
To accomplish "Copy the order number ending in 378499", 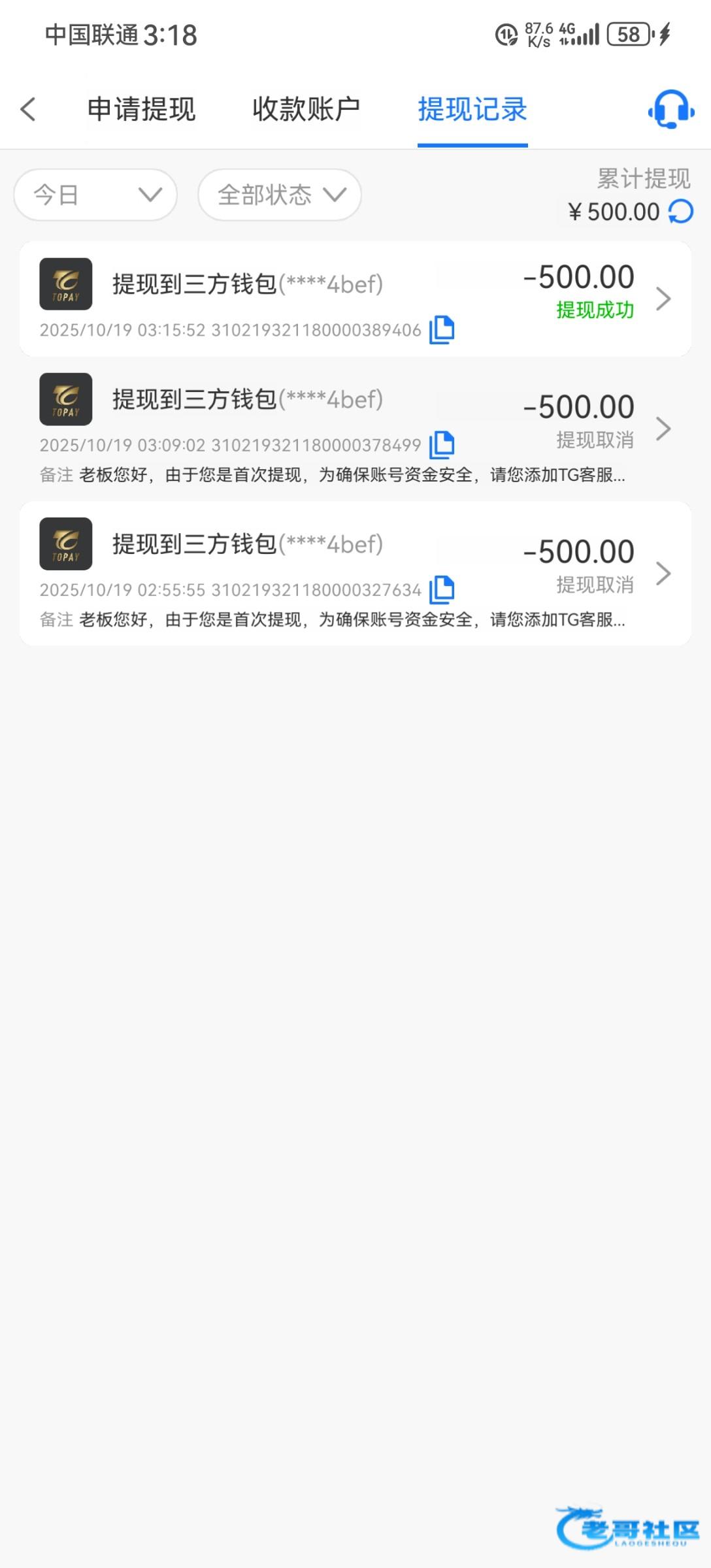I will pyautogui.click(x=442, y=445).
